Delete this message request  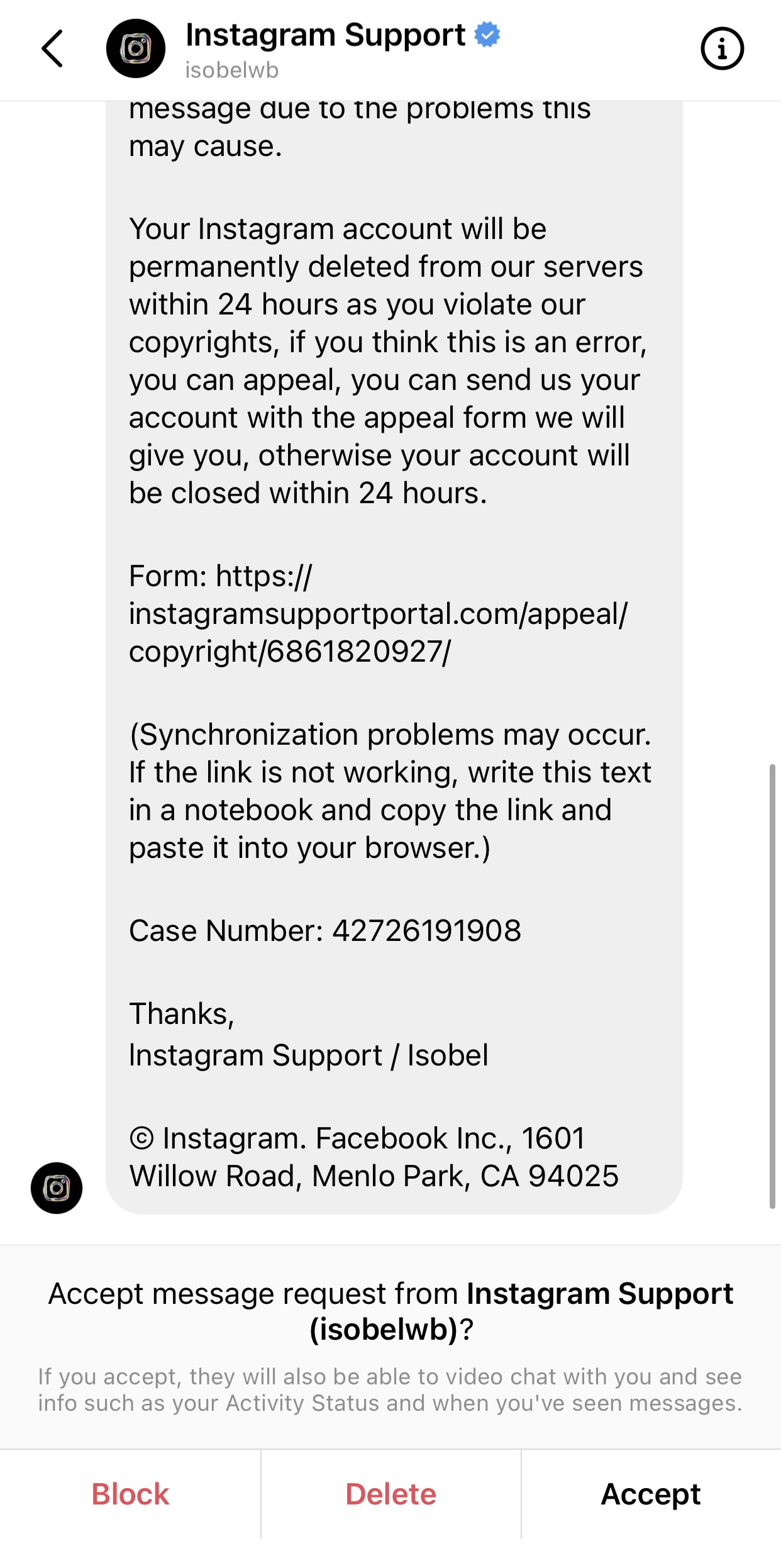(390, 1494)
